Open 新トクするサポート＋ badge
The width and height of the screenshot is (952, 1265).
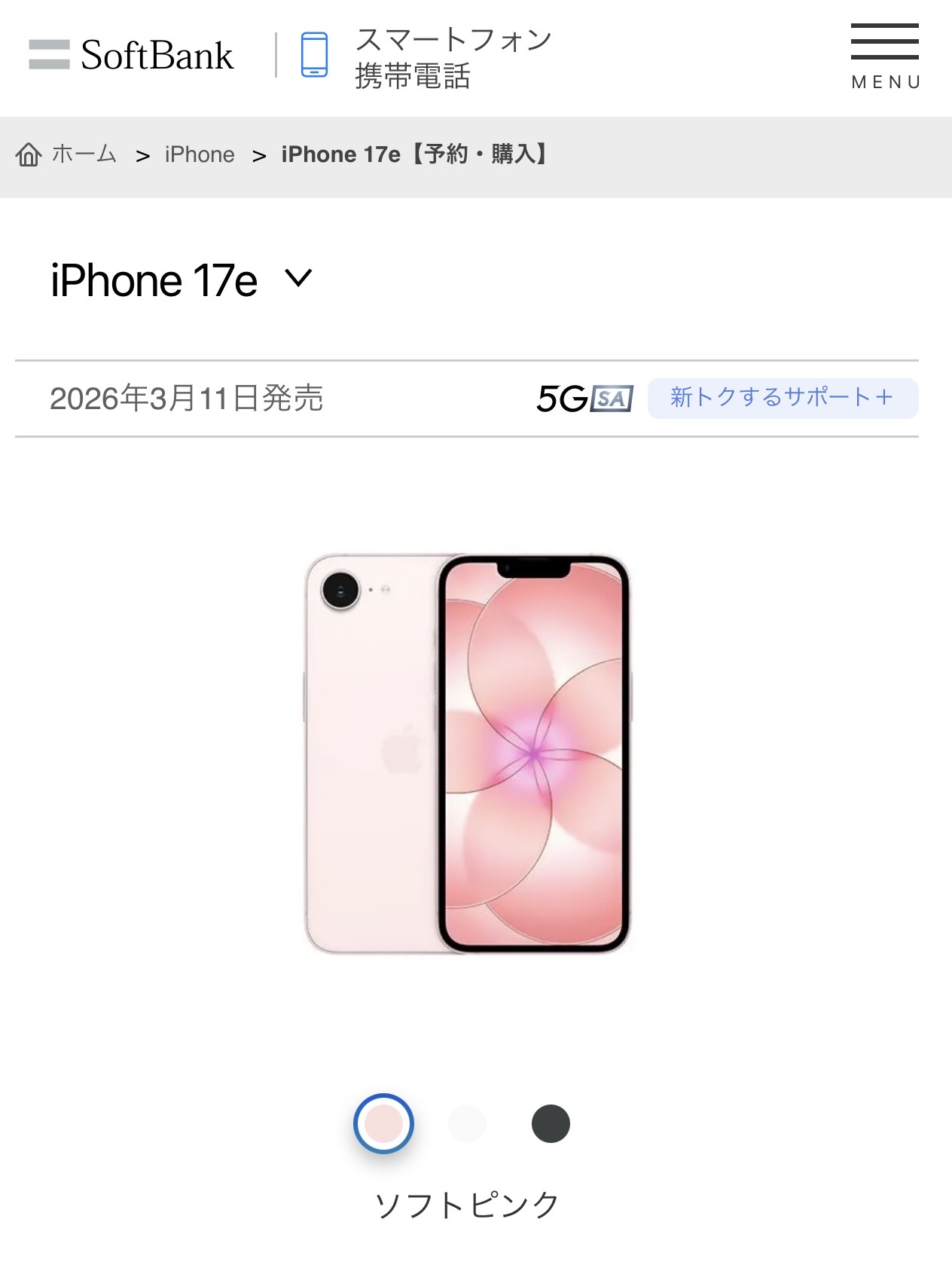783,398
